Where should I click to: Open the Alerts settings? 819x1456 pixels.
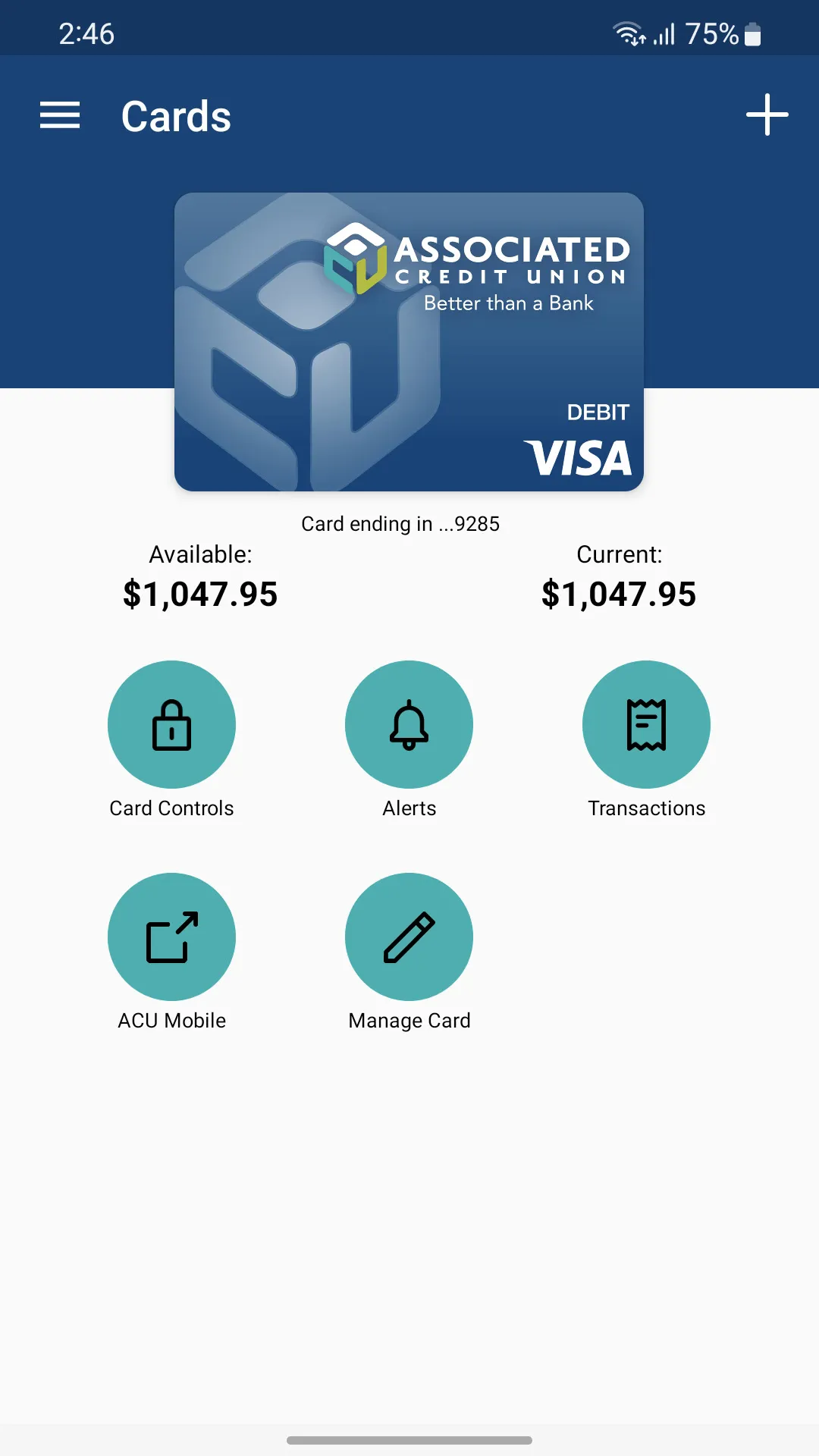(x=409, y=725)
